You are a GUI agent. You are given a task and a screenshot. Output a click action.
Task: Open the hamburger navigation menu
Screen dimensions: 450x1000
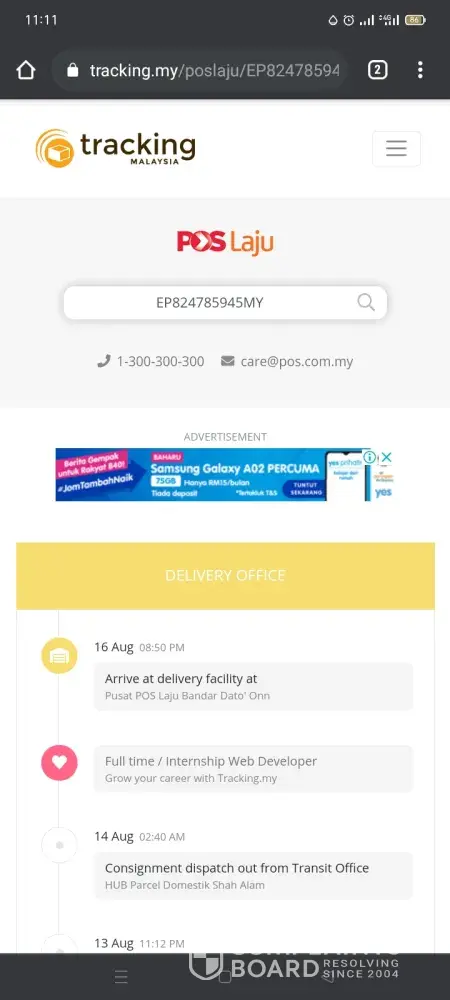tap(396, 149)
